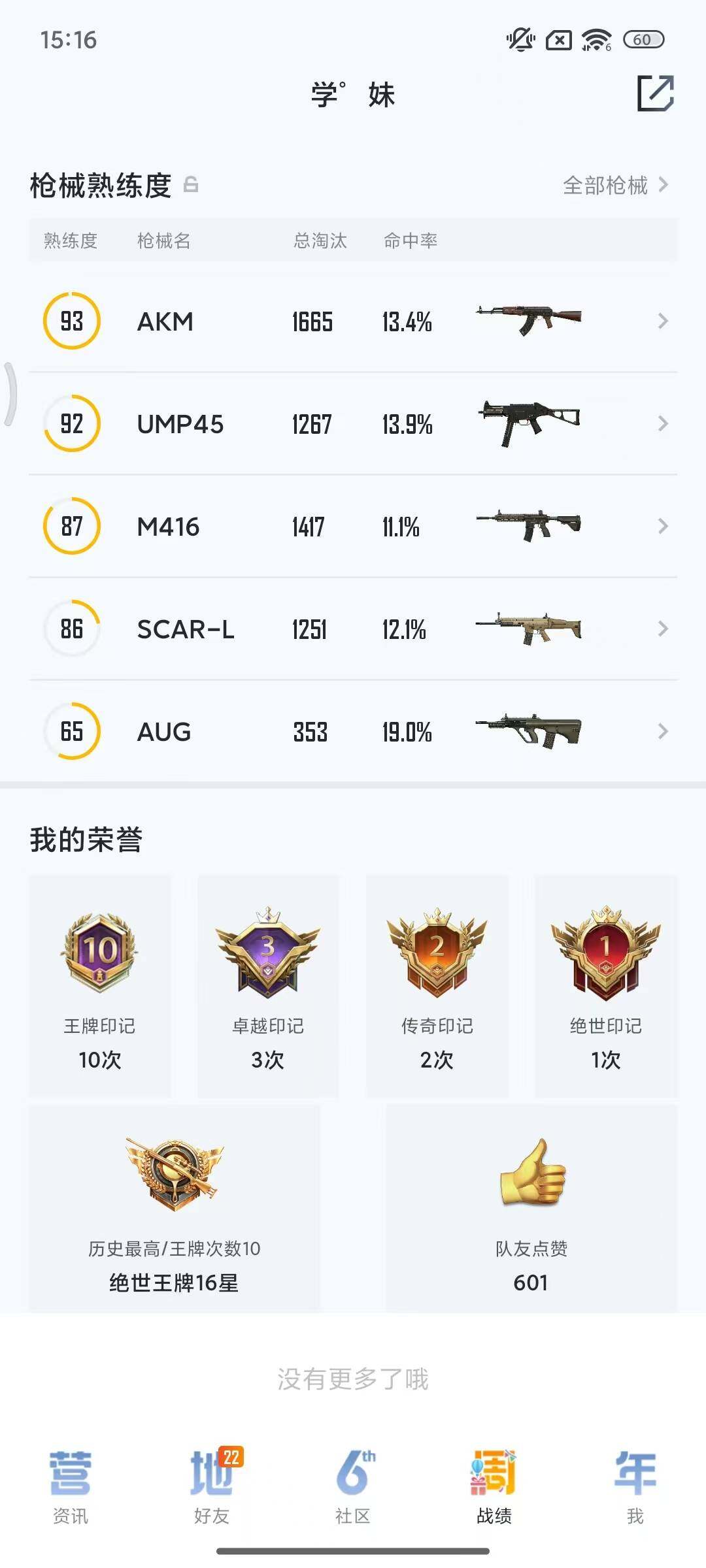
Task: Expand the AUG weapon detail chevron
Action: [x=663, y=731]
